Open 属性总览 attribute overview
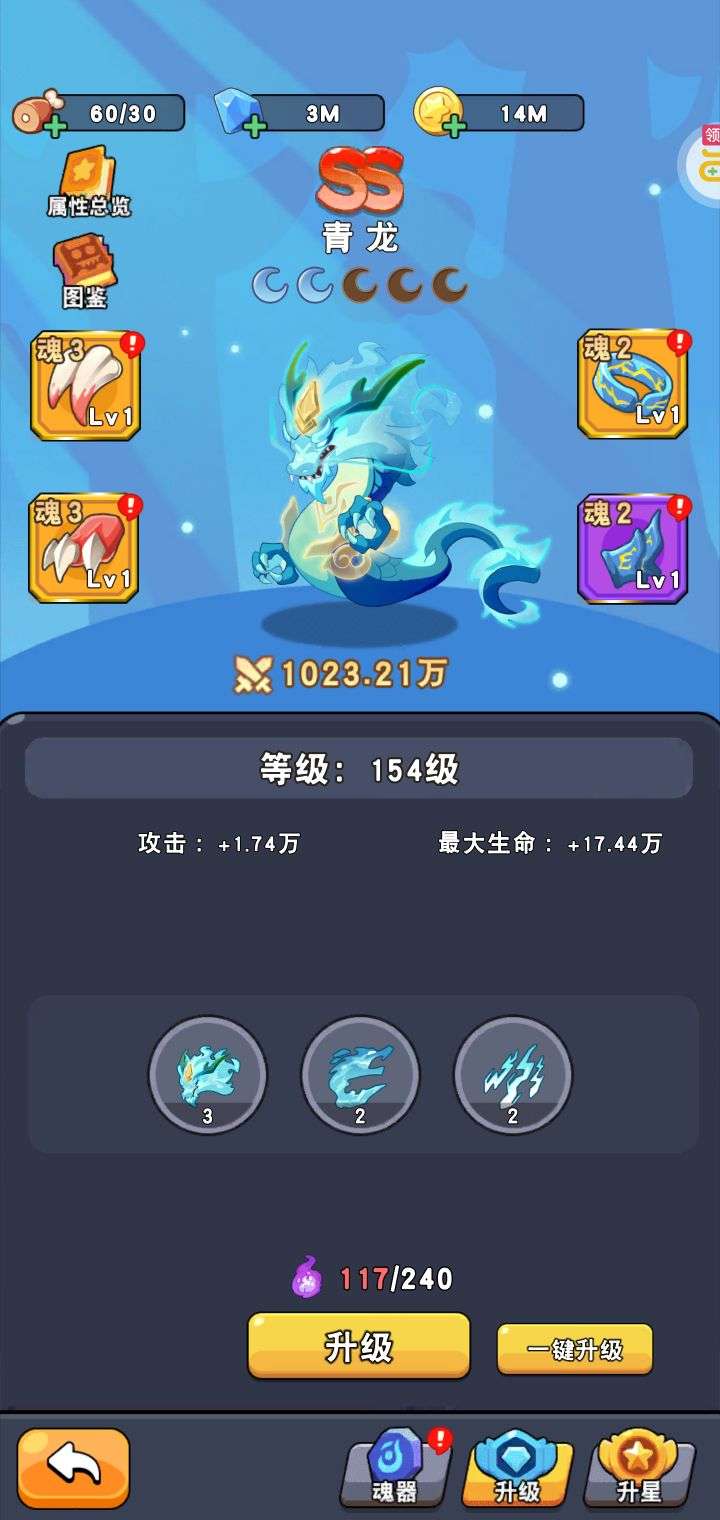 89,183
